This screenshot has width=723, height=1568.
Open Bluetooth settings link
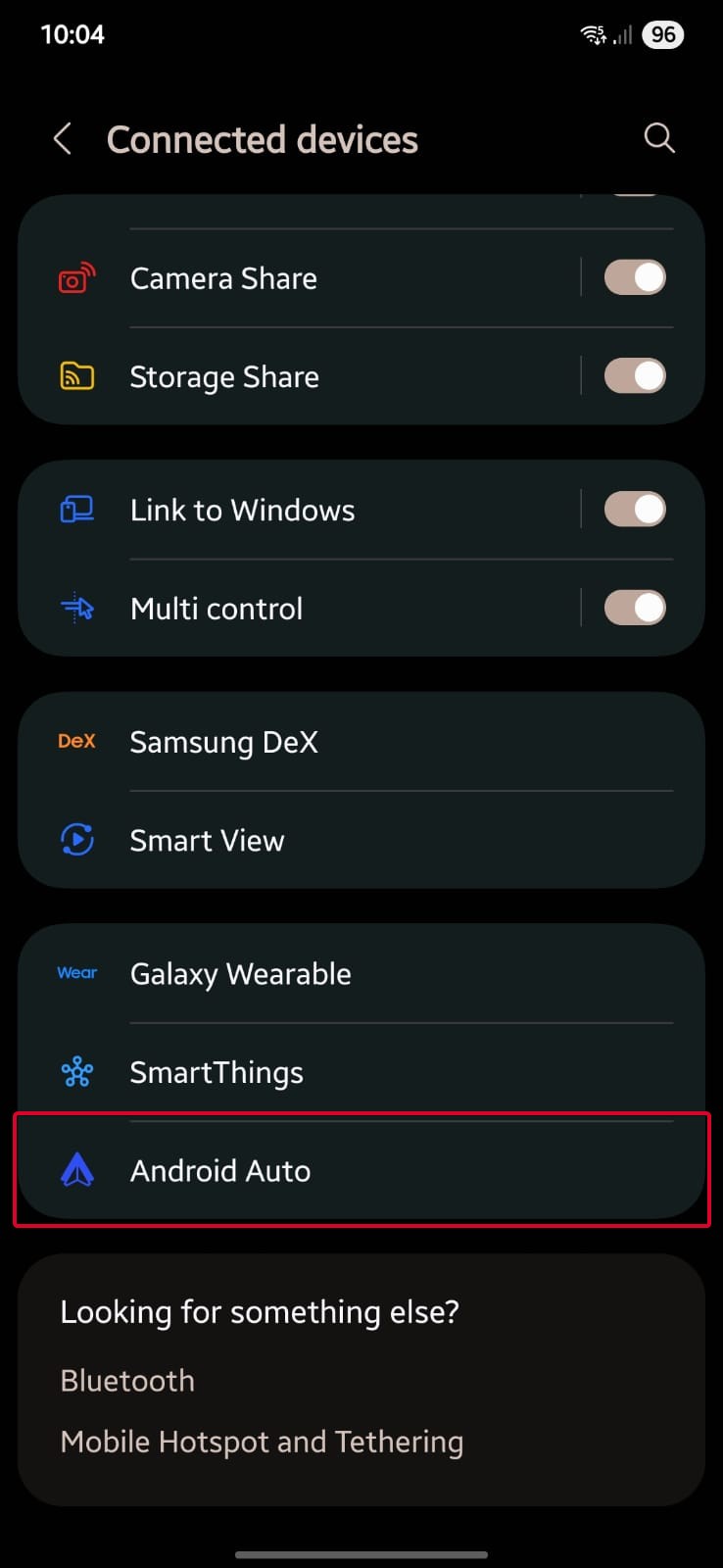126,1380
